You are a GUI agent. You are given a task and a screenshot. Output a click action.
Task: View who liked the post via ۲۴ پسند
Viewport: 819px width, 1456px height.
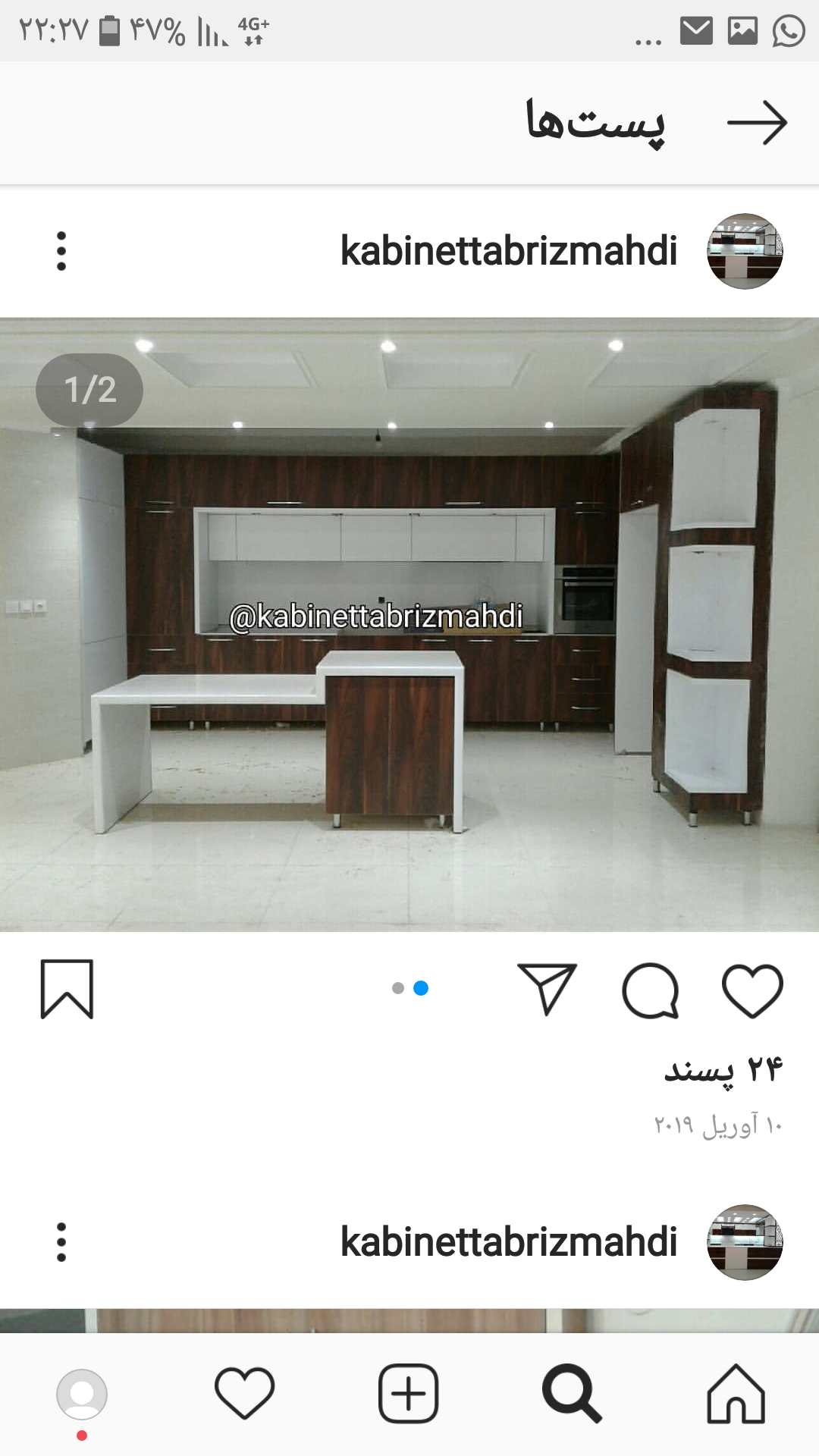[x=723, y=1070]
